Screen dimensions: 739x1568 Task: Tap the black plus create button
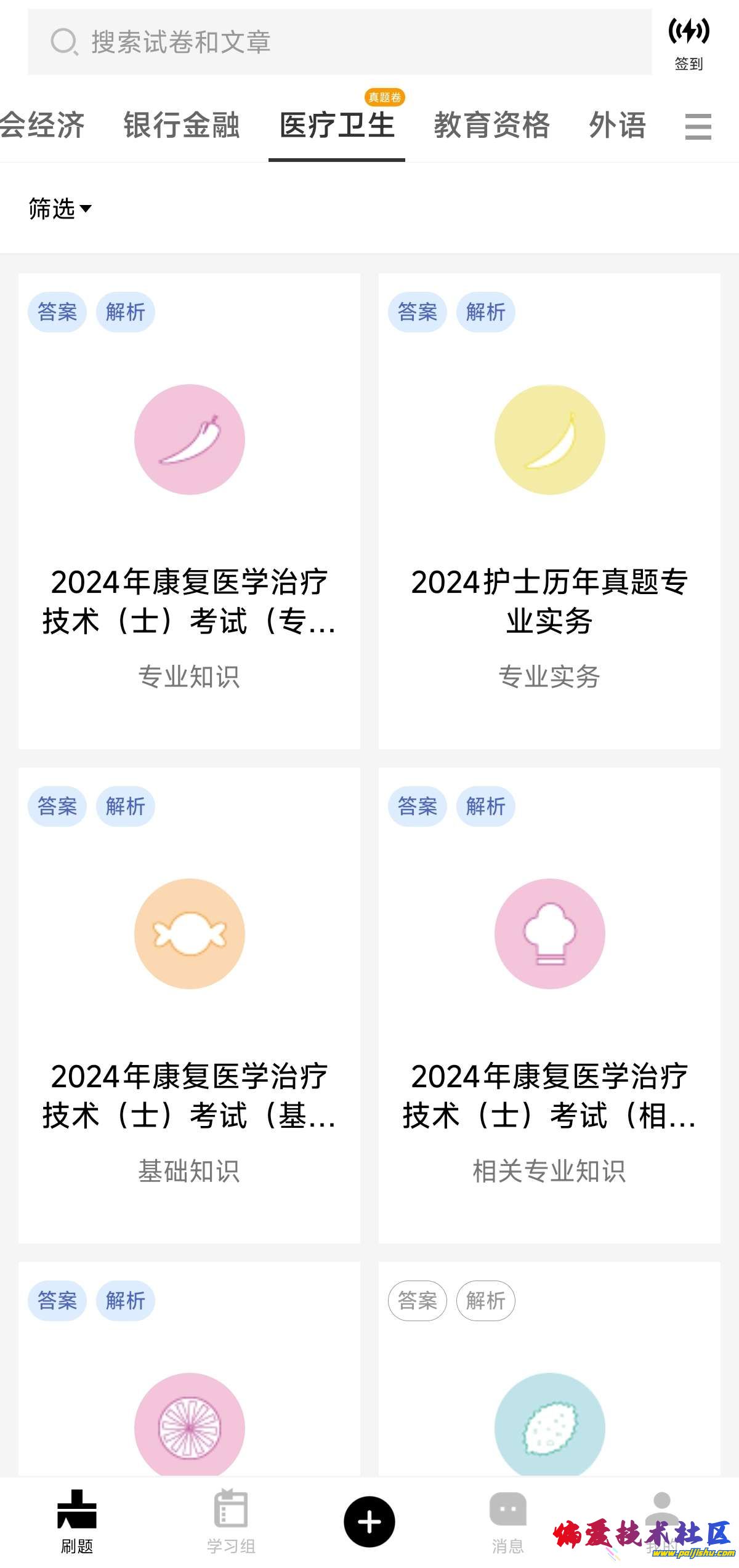(369, 1522)
